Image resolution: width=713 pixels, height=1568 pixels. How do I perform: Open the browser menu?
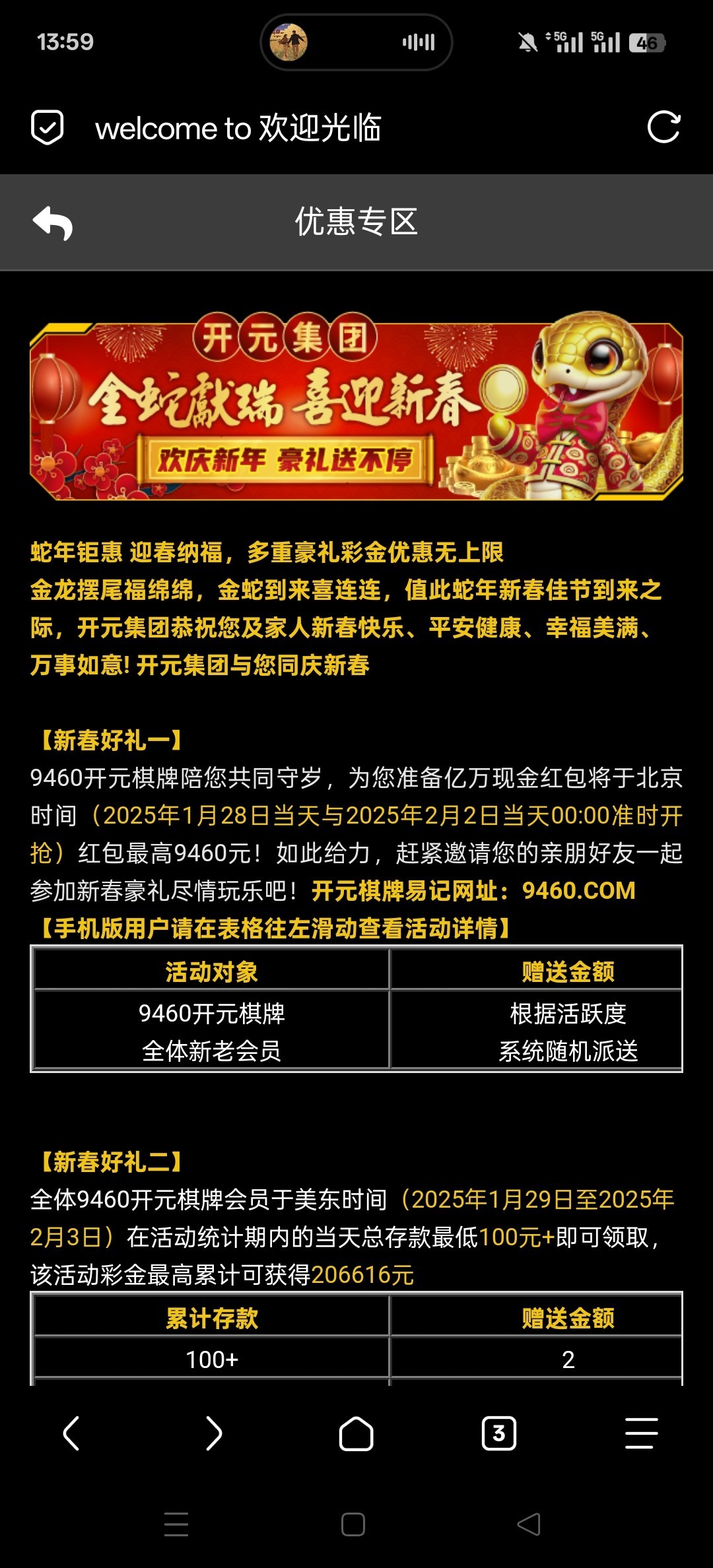point(642,1433)
